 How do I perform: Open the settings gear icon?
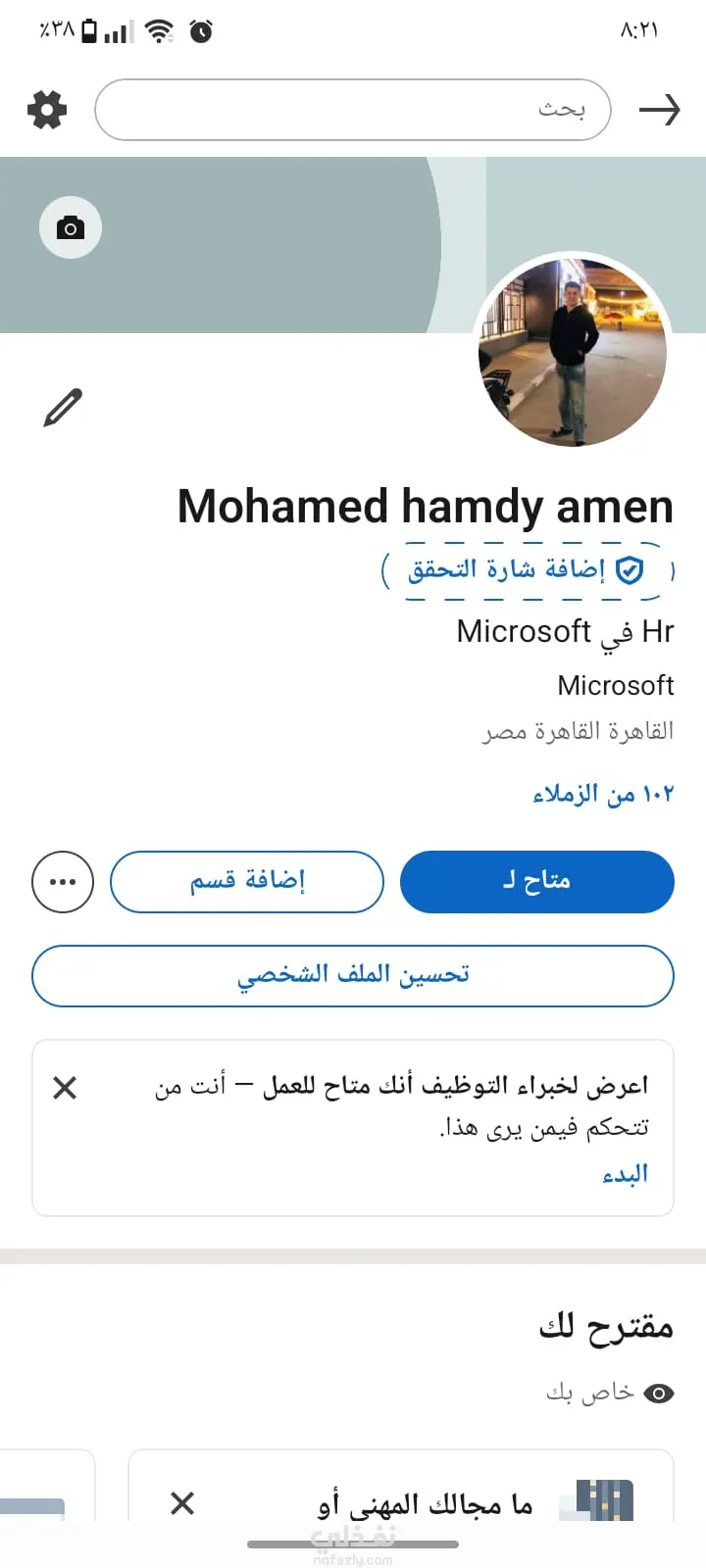coord(47,110)
